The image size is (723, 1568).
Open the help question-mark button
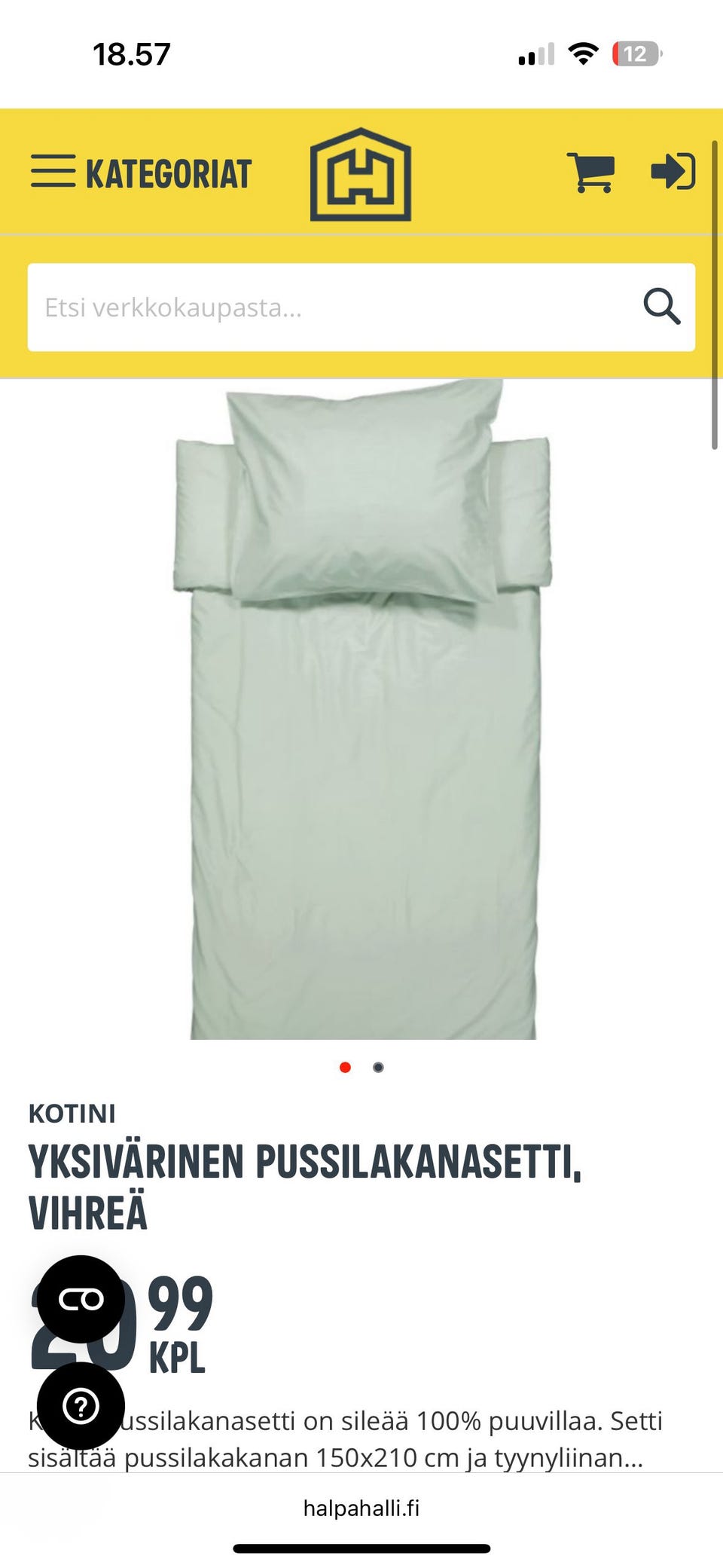tap(81, 1406)
